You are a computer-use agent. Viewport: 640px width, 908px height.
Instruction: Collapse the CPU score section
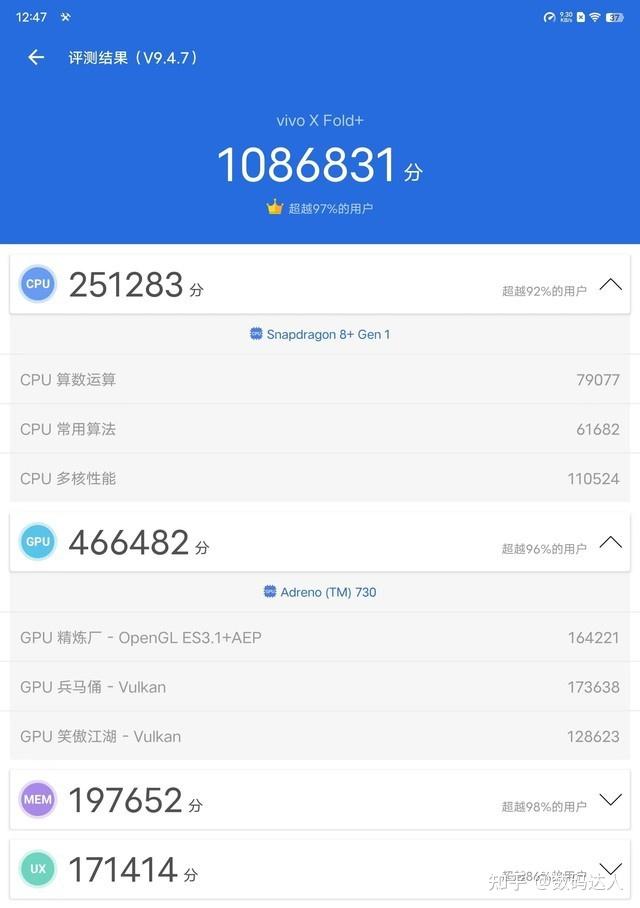point(610,285)
